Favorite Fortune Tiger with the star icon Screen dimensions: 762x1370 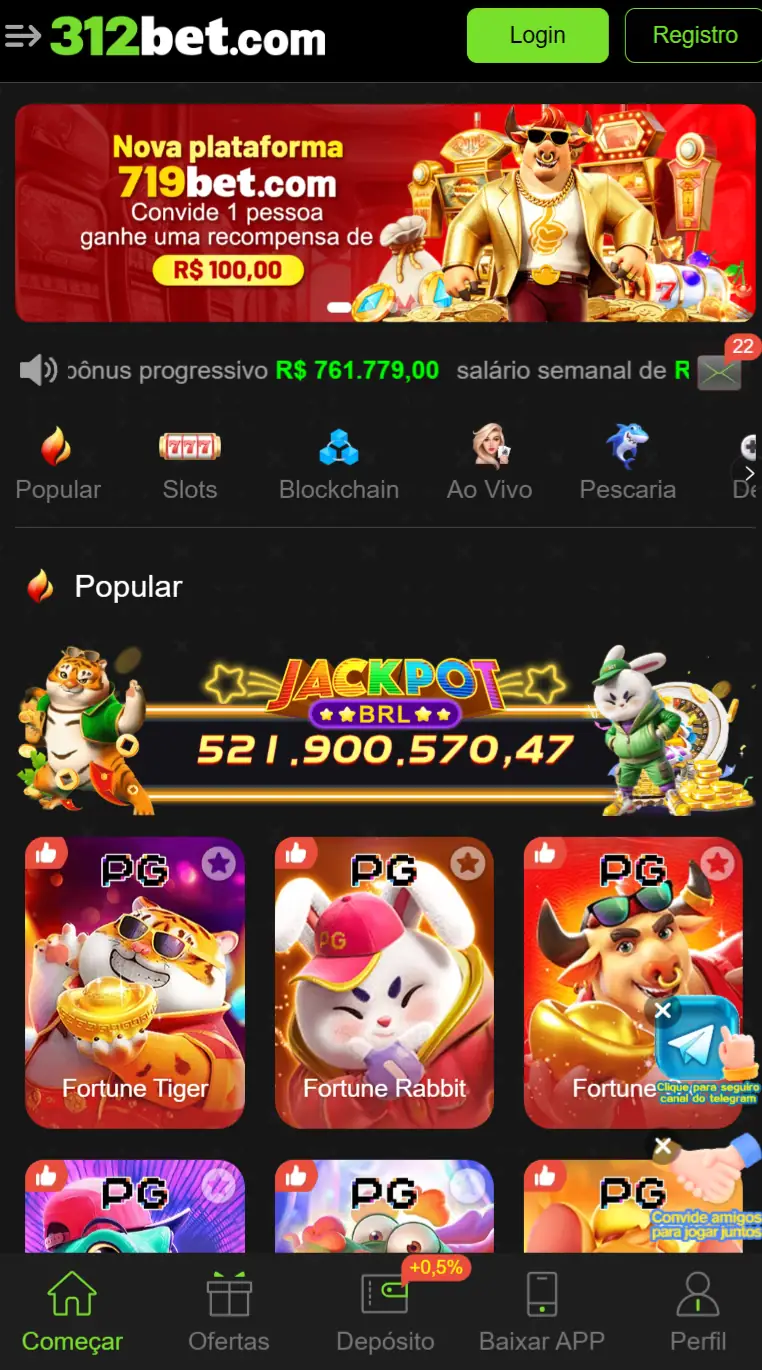click(x=219, y=863)
